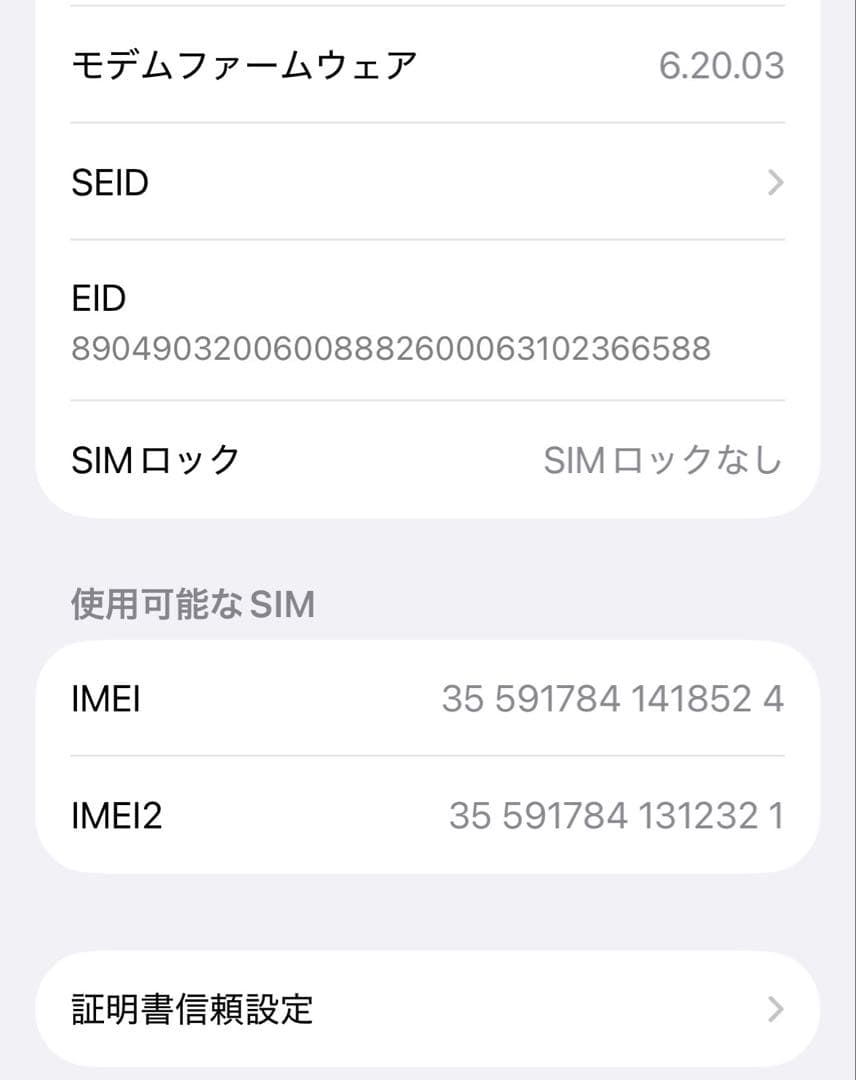The width and height of the screenshot is (856, 1080).
Task: Tap the EID label
Action: pos(97,298)
